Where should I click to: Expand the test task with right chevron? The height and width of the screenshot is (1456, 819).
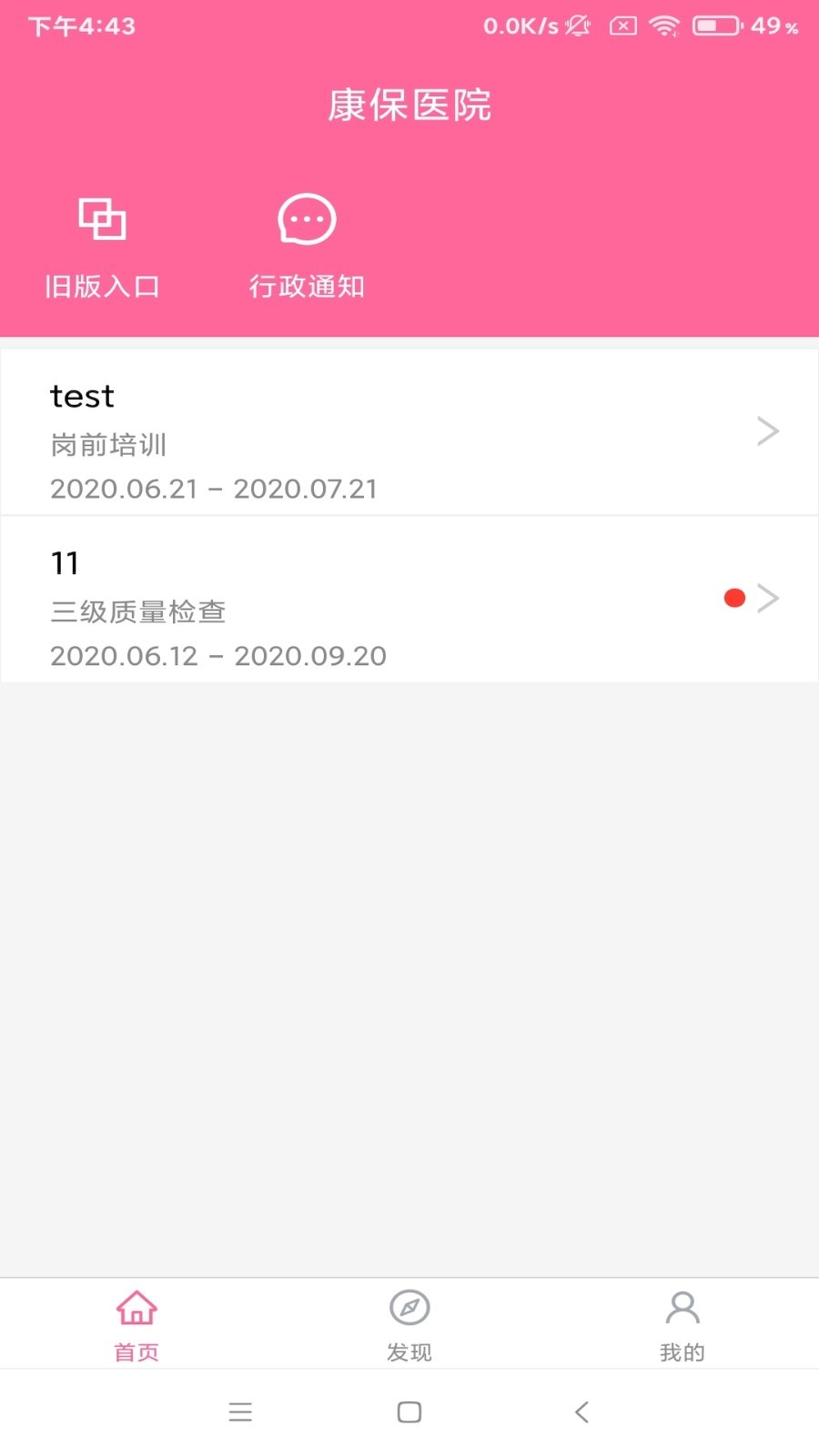(769, 430)
